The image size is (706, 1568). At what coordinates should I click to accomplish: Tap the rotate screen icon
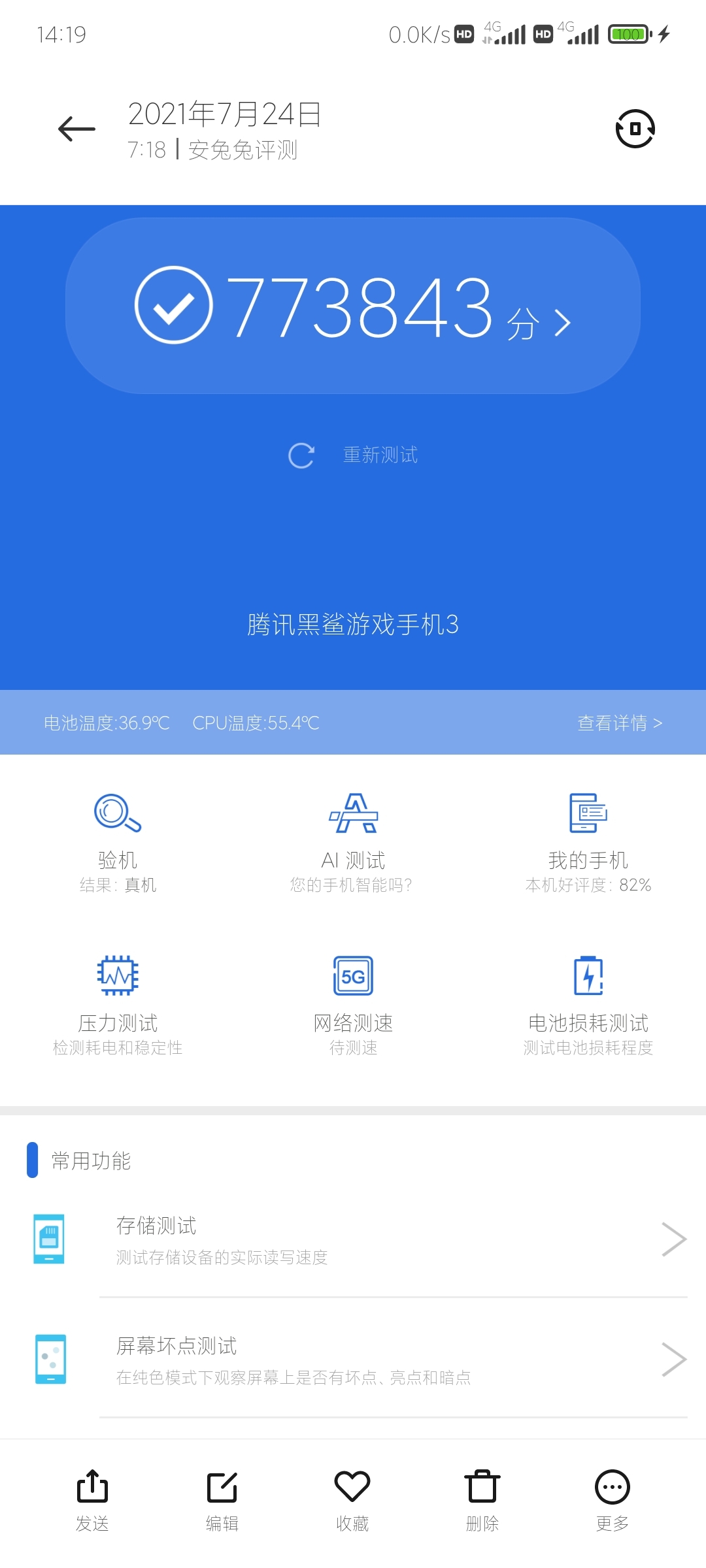coord(635,129)
